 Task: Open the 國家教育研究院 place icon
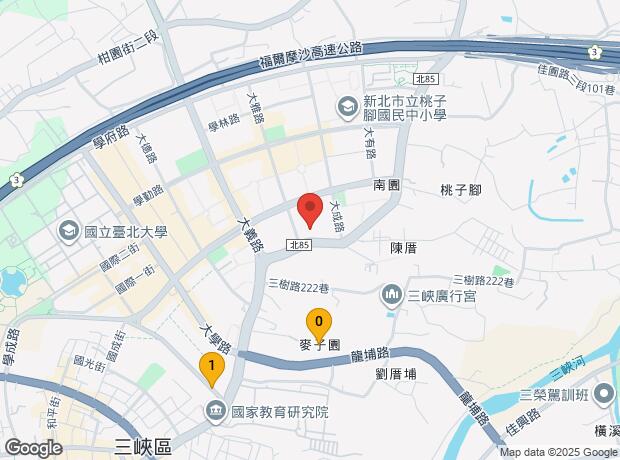tap(215, 411)
